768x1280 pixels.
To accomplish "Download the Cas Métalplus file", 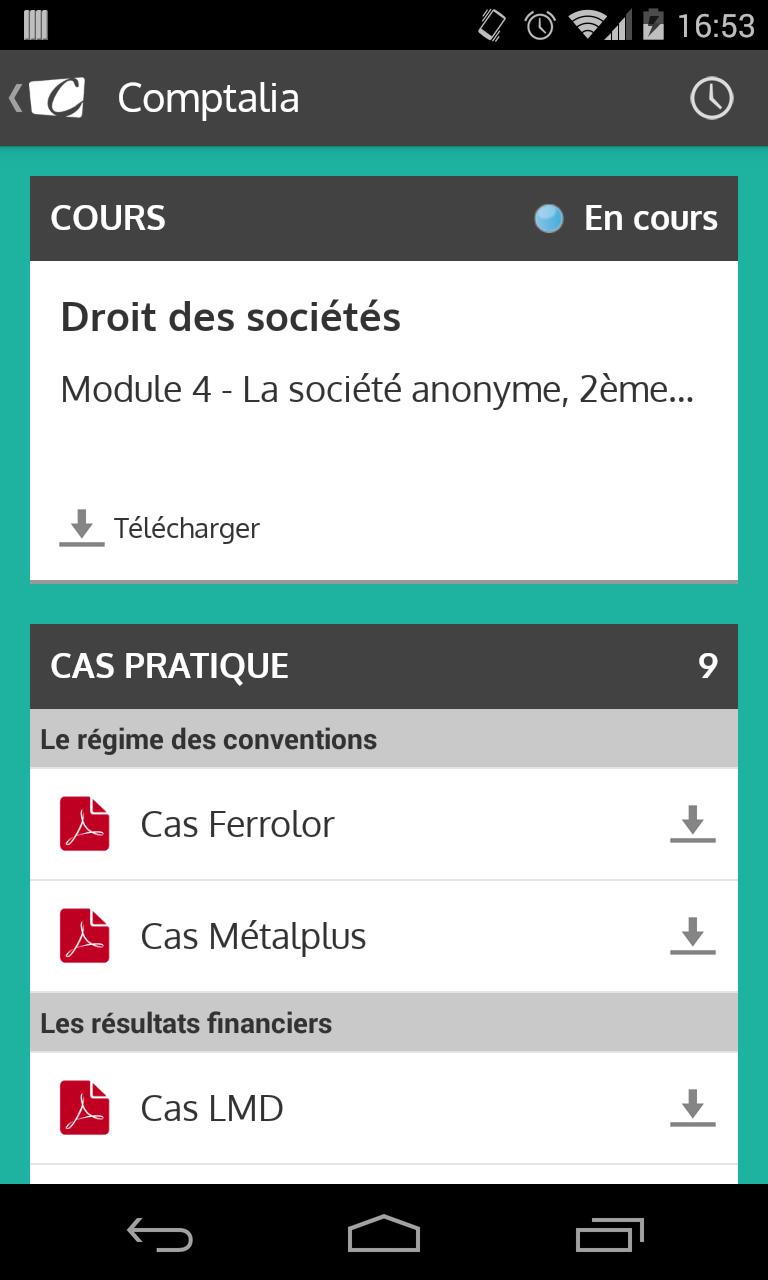I will pos(692,936).
